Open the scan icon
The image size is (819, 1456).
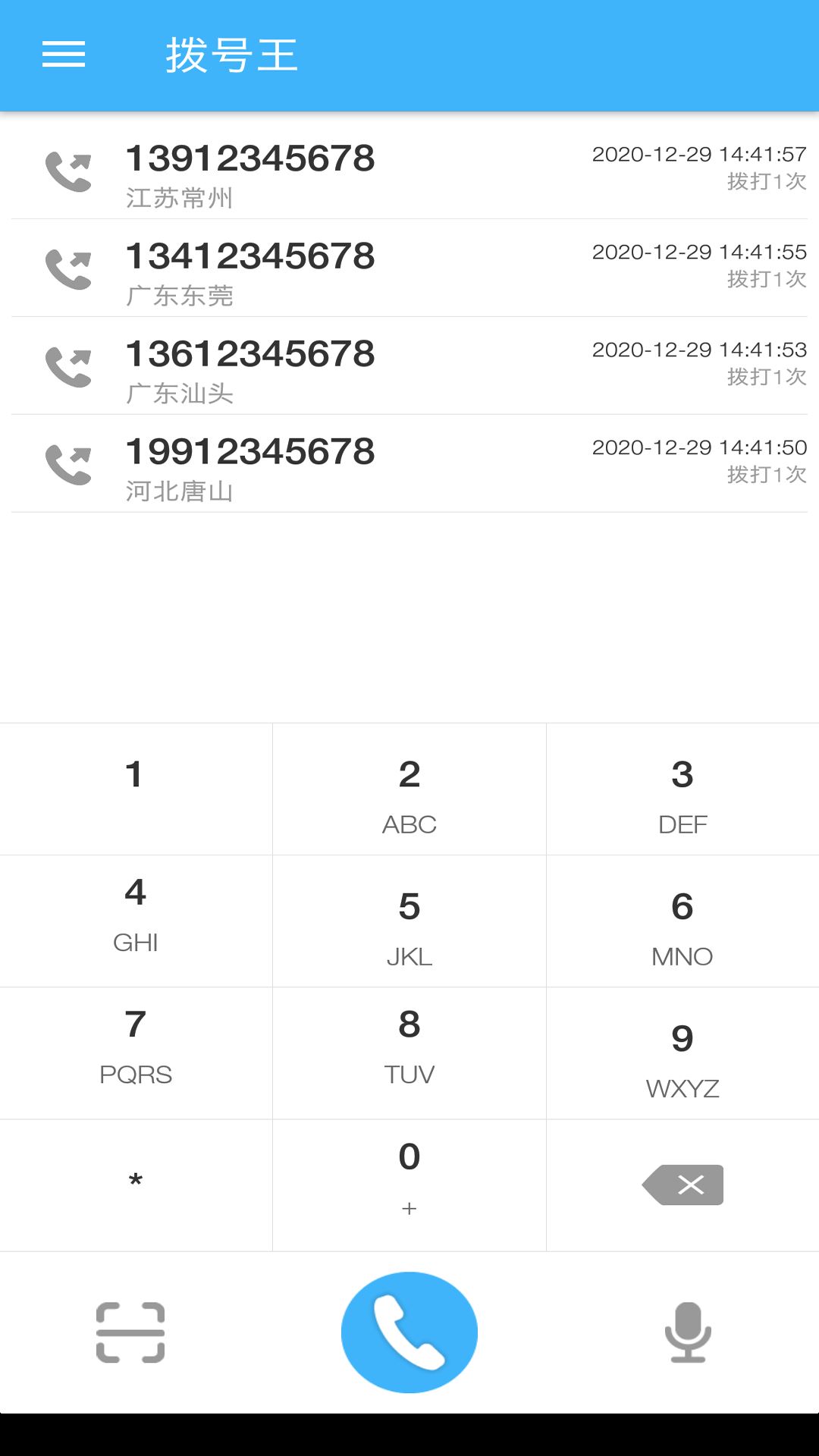(130, 1332)
